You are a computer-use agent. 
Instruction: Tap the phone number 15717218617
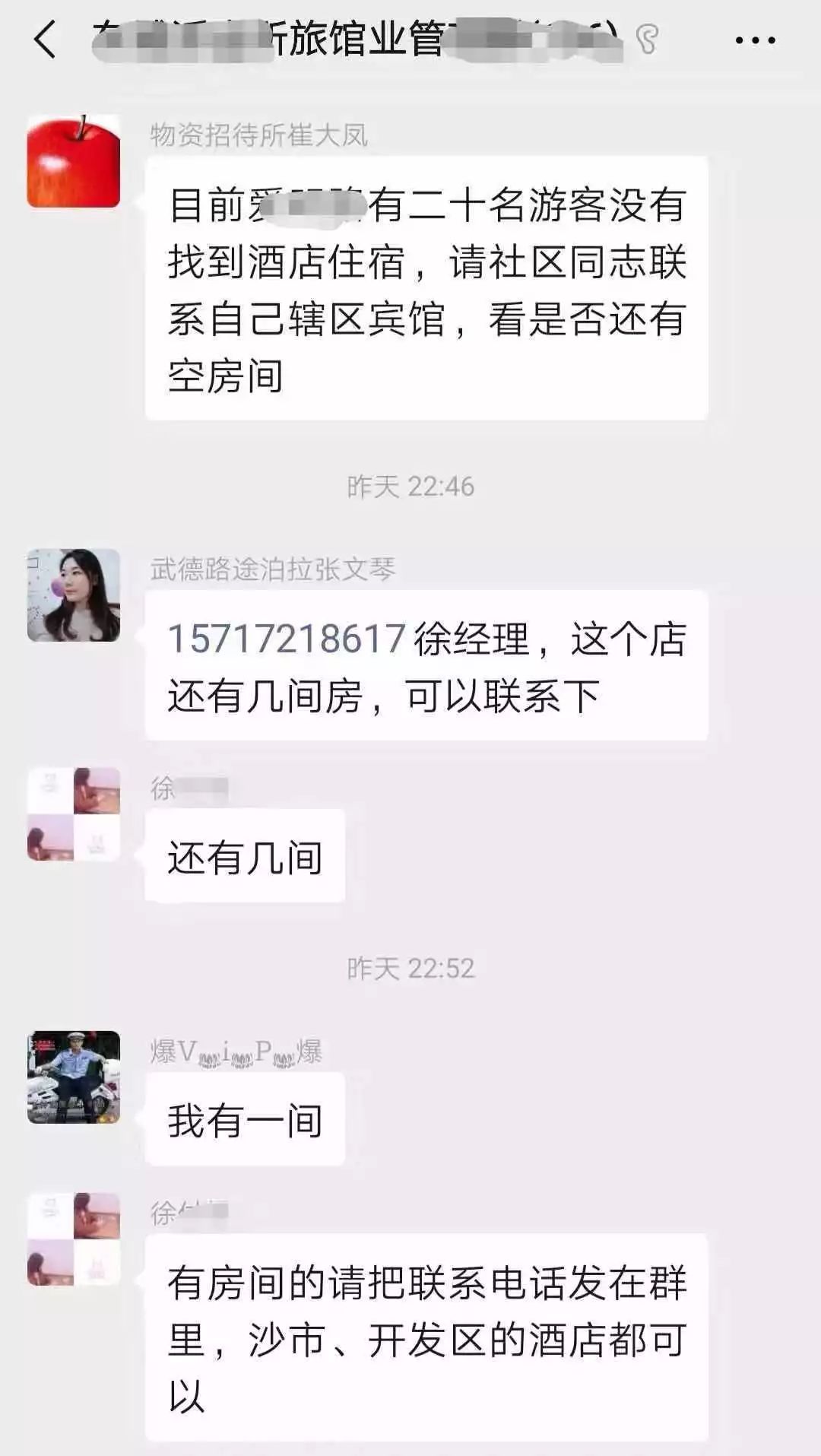286,639
